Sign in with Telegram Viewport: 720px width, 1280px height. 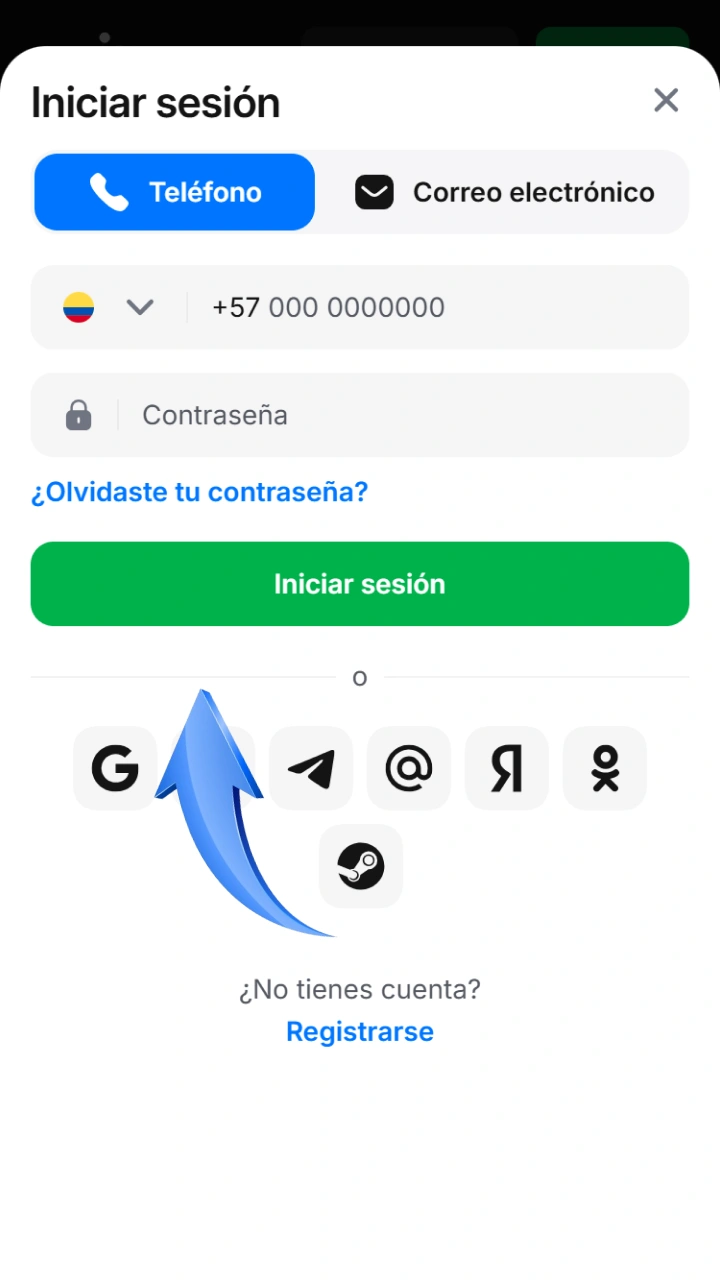[x=311, y=768]
